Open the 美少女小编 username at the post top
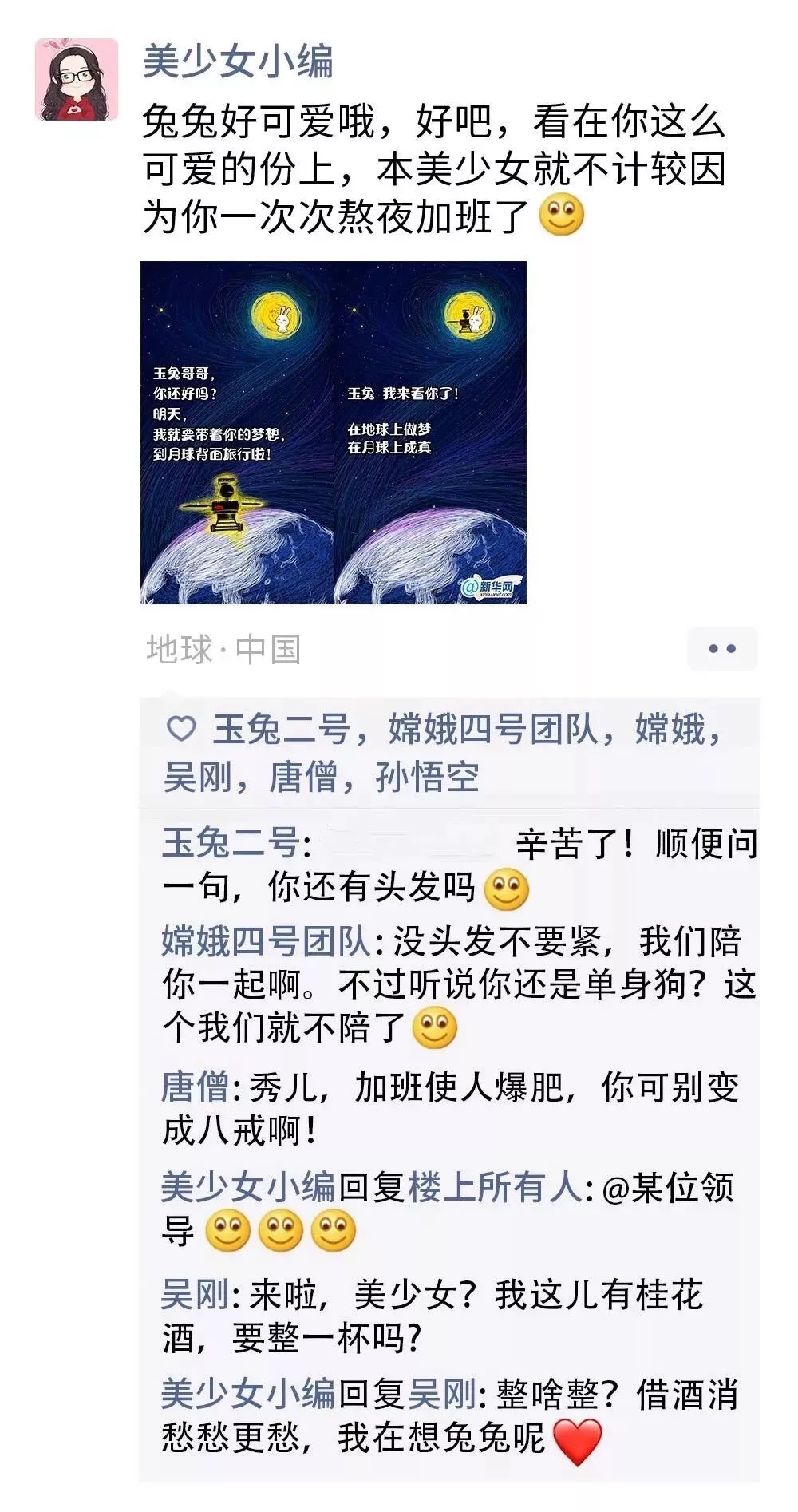This screenshot has width=798, height=1512. pos(238,62)
